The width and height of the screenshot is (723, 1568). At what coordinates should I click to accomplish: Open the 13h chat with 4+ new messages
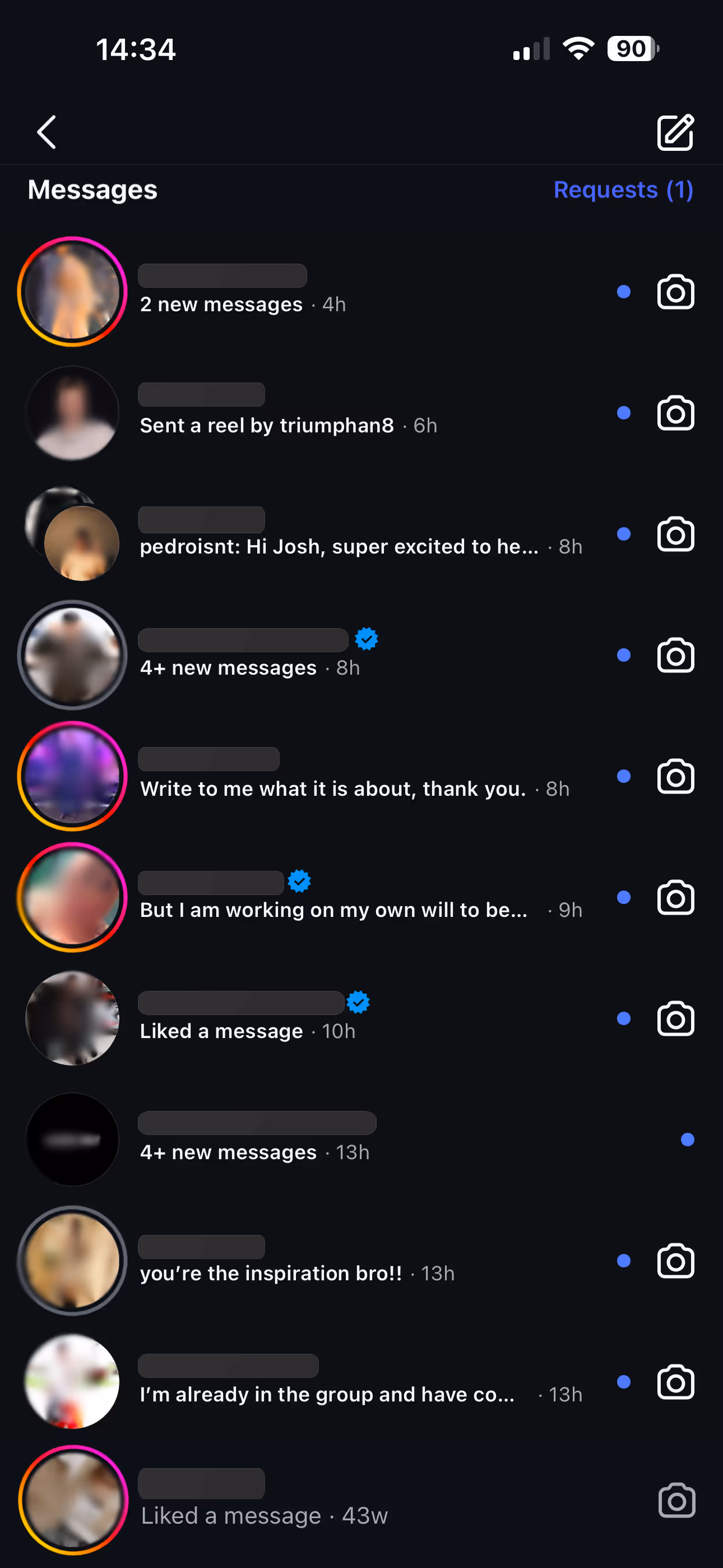tap(361, 1140)
